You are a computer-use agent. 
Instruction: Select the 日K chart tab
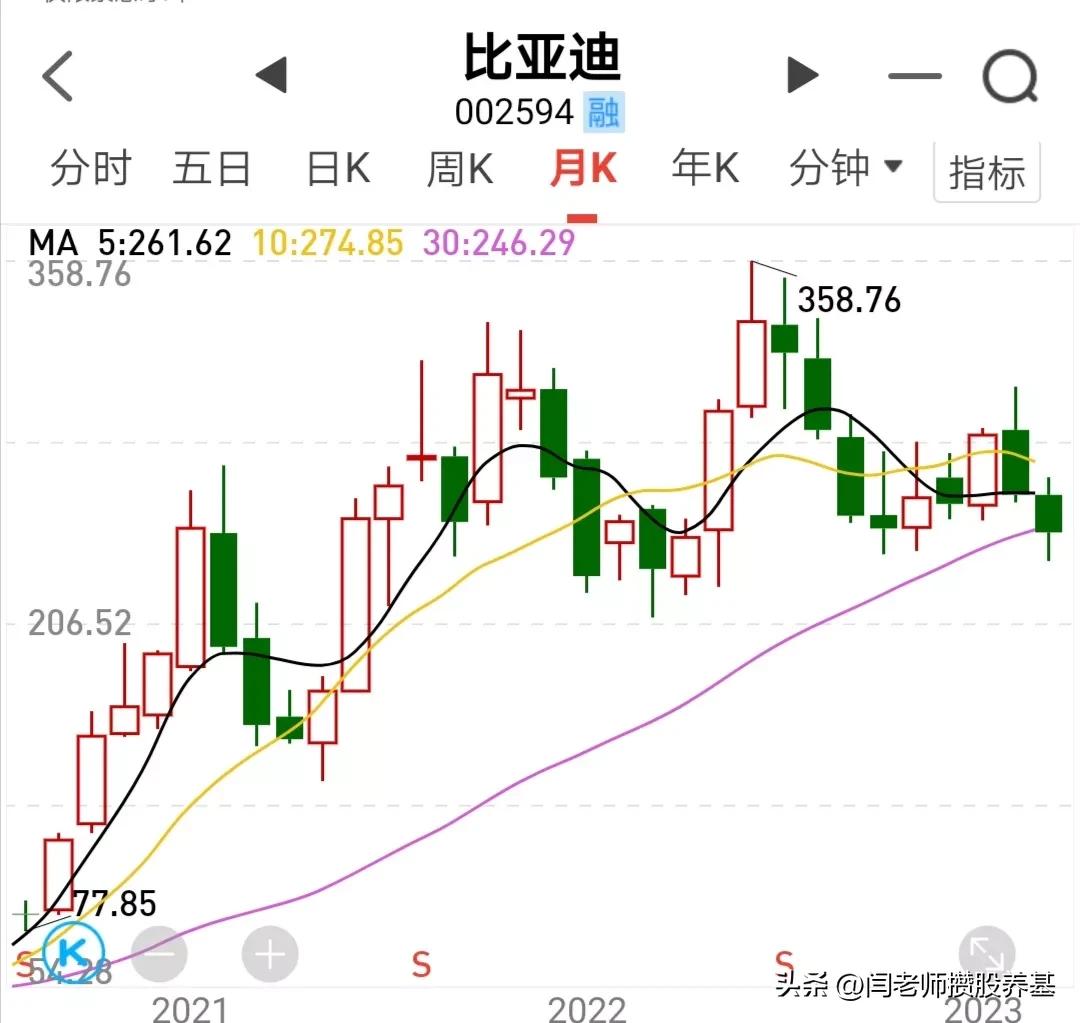pos(338,168)
